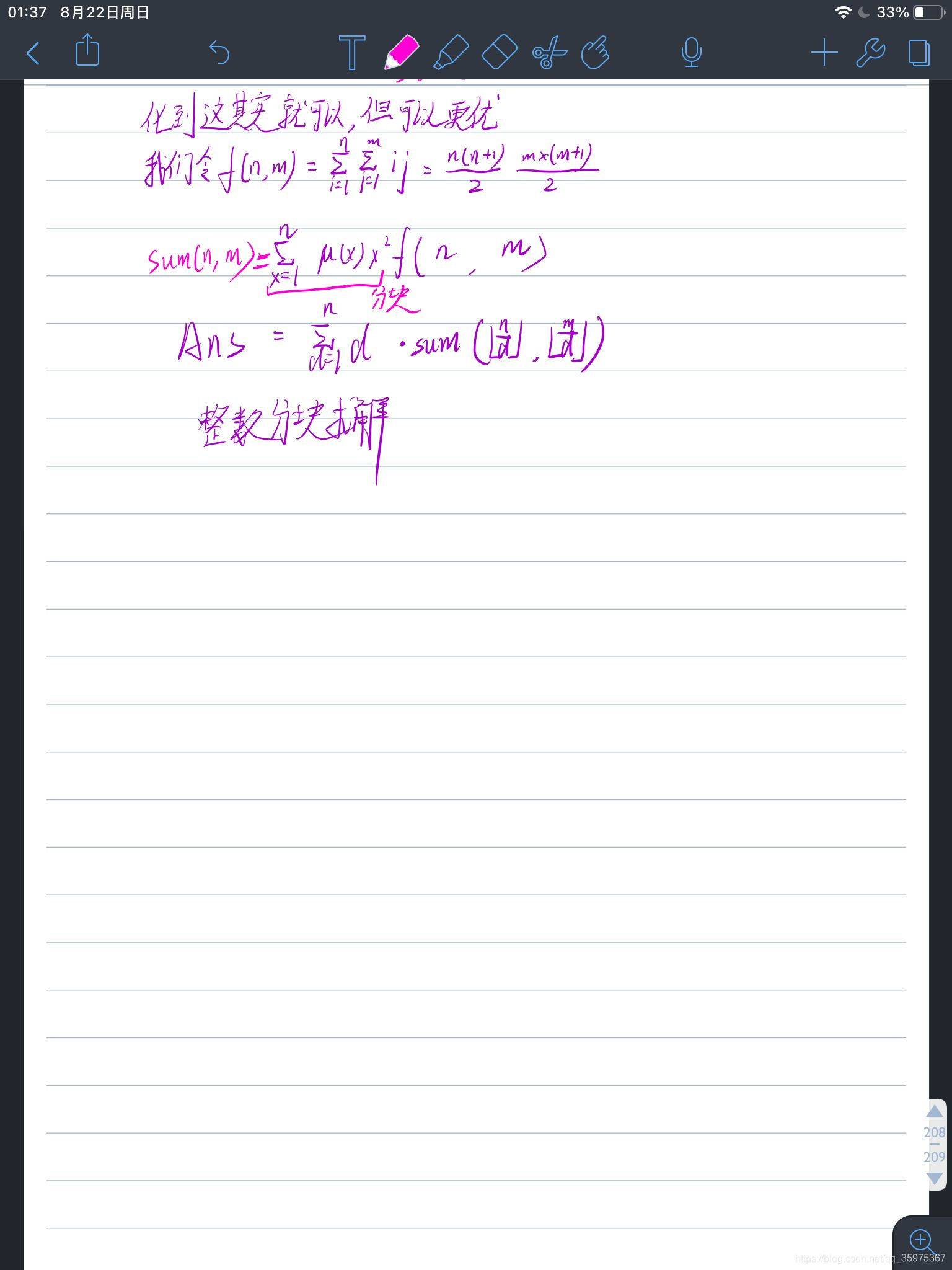Image resolution: width=952 pixels, height=1270 pixels.
Task: Go to next page with down arrow
Action: click(x=934, y=1178)
